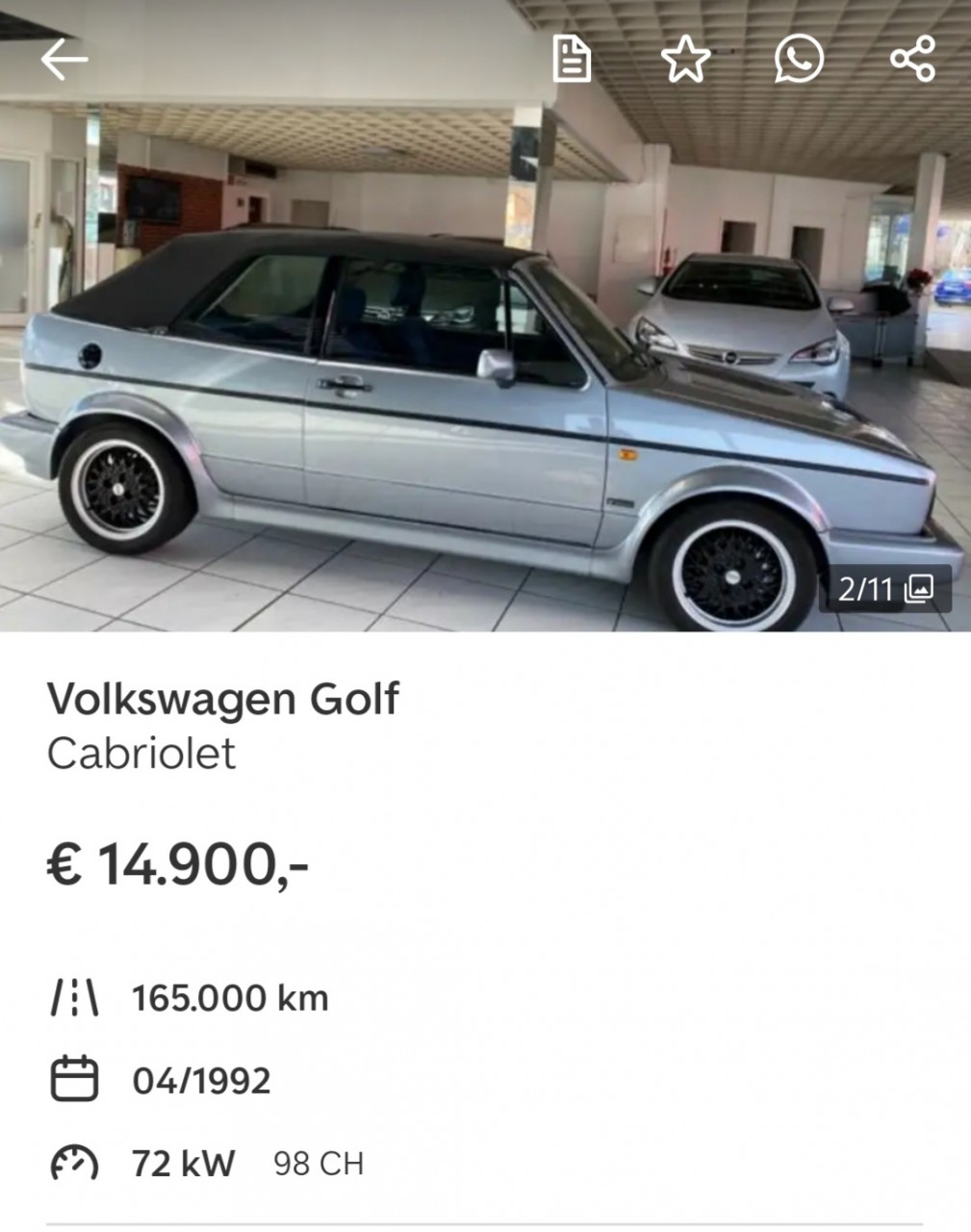Share this Volkswagen Golf listing
This screenshot has height=1232, width=971.
click(x=912, y=60)
